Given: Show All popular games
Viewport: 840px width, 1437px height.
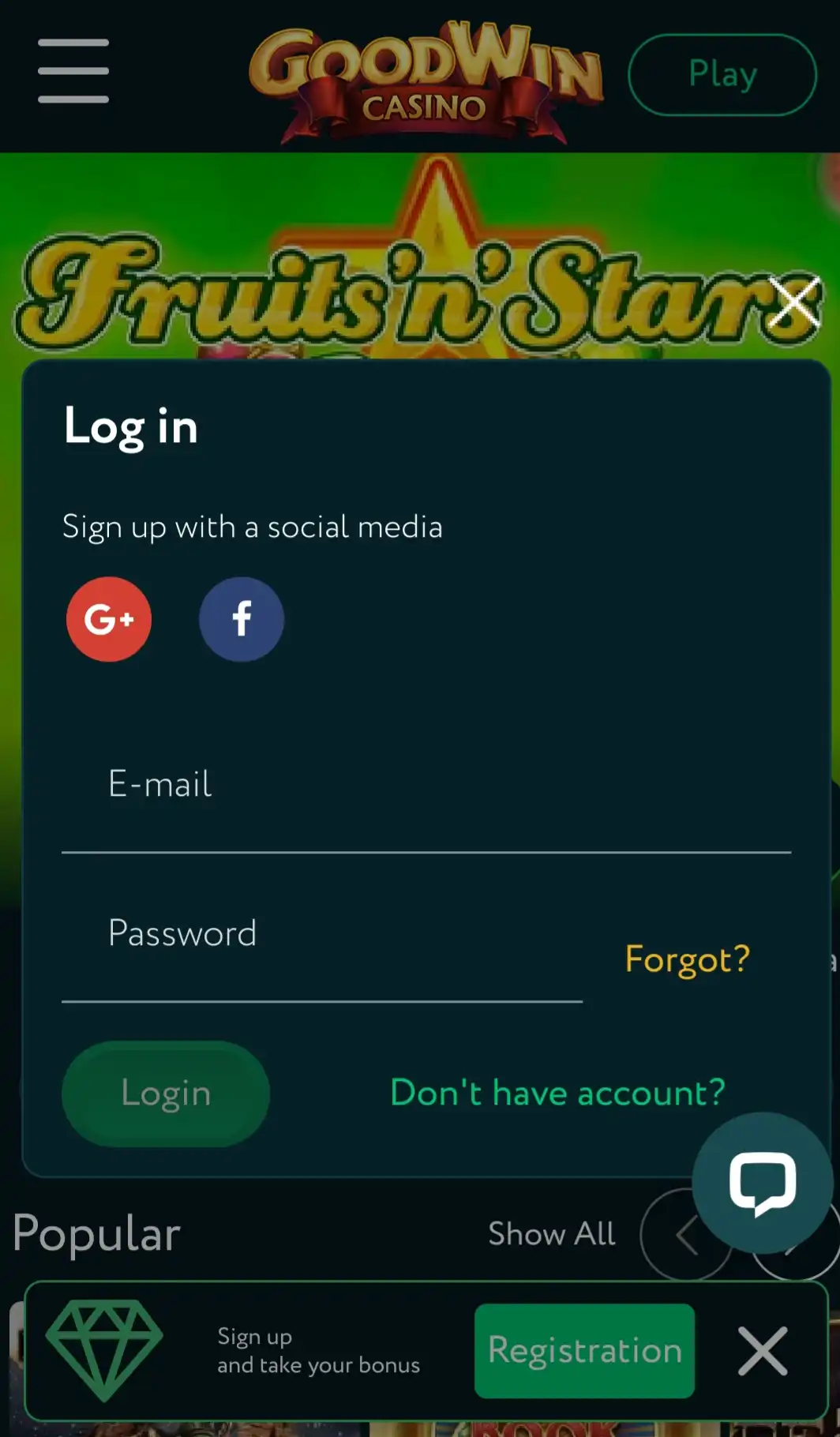Looking at the screenshot, I should point(551,1234).
